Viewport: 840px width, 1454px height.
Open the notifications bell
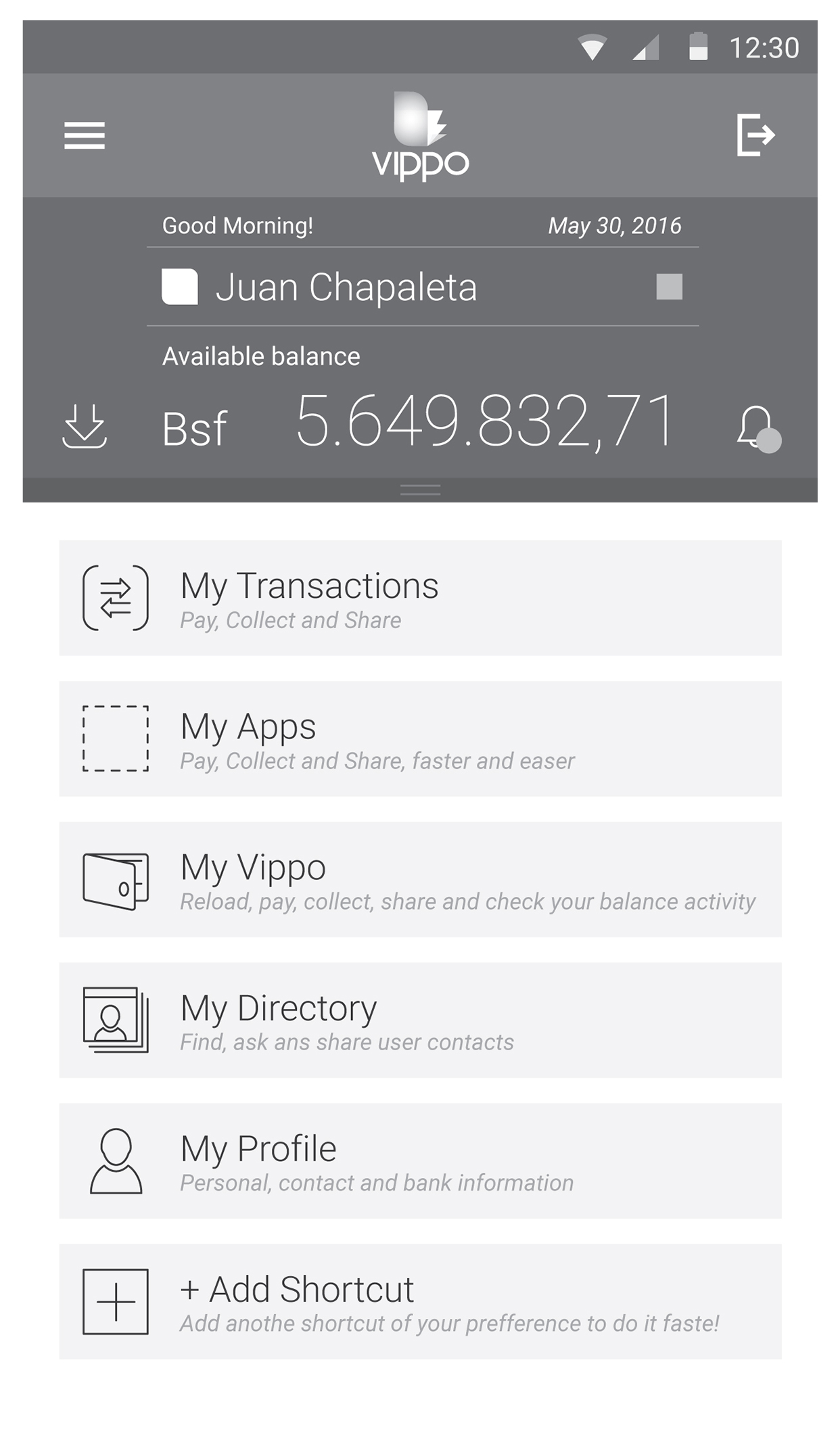coord(759,429)
